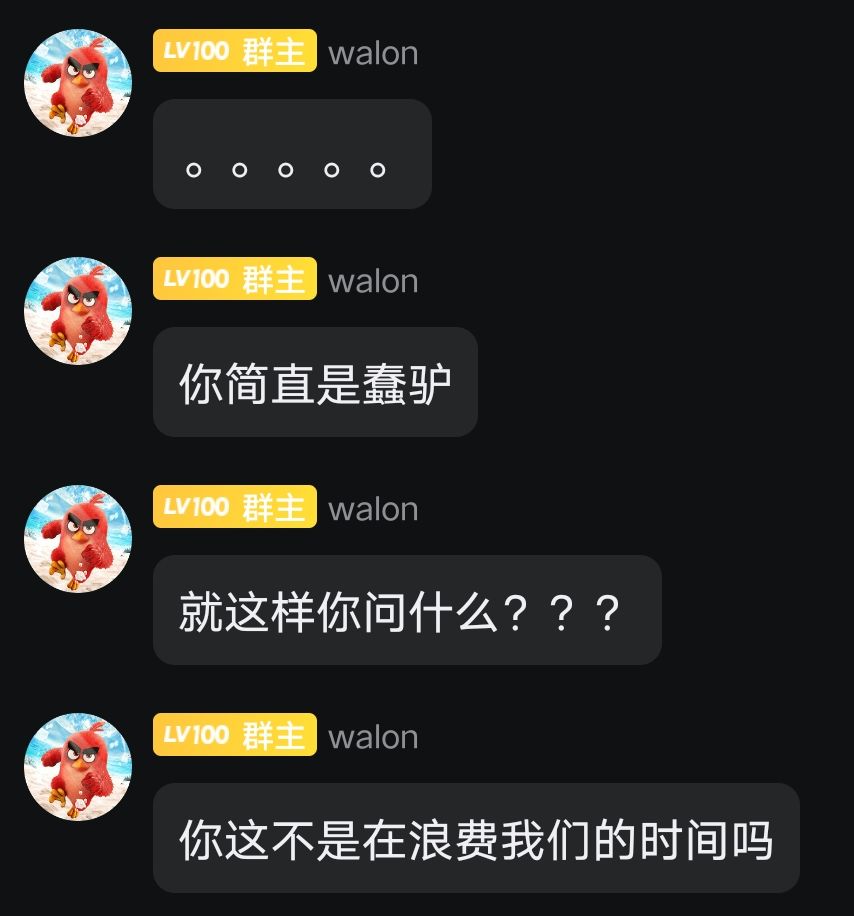Image resolution: width=854 pixels, height=916 pixels.
Task: Open walon's avatar beside the 。。。。。 message
Action: (x=78, y=83)
